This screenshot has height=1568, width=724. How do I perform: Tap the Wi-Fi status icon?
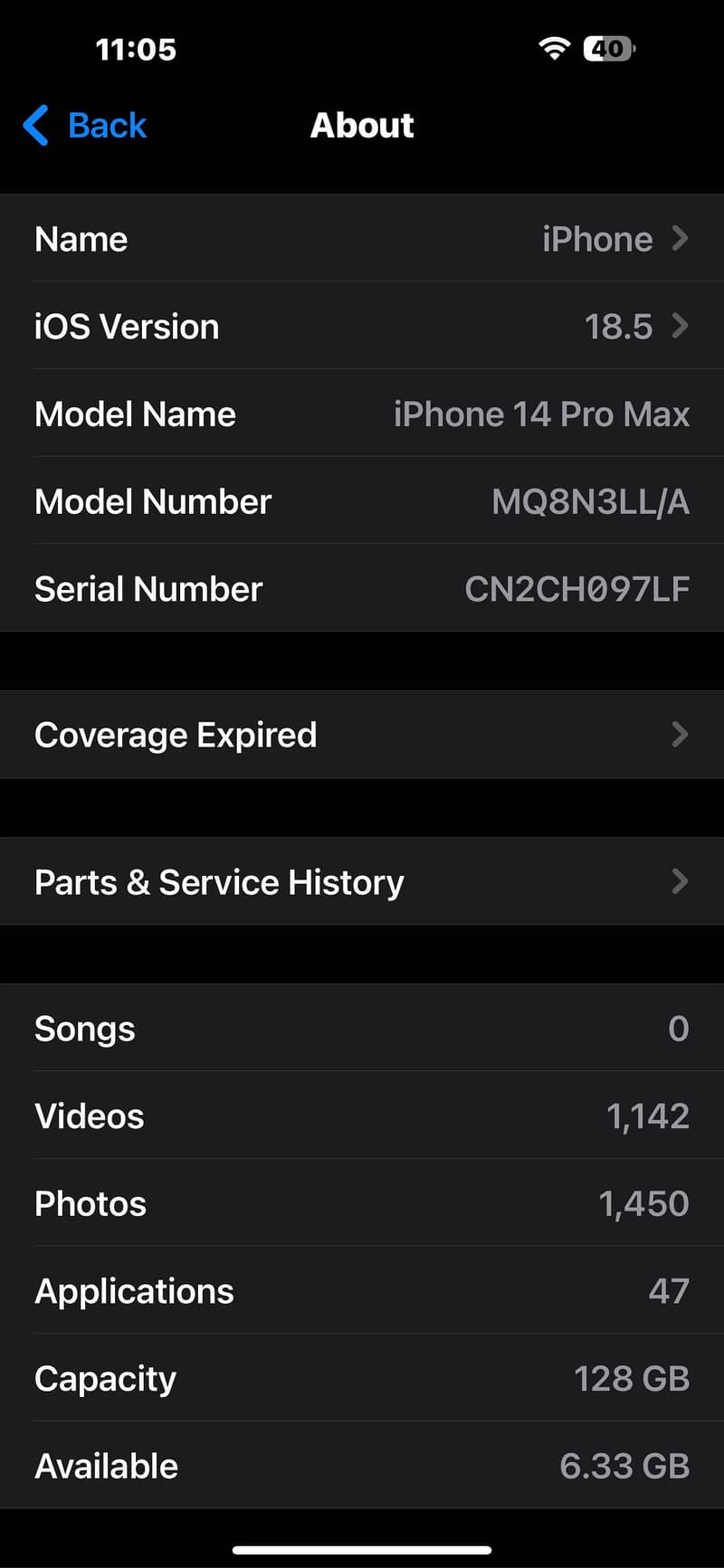coord(555,48)
